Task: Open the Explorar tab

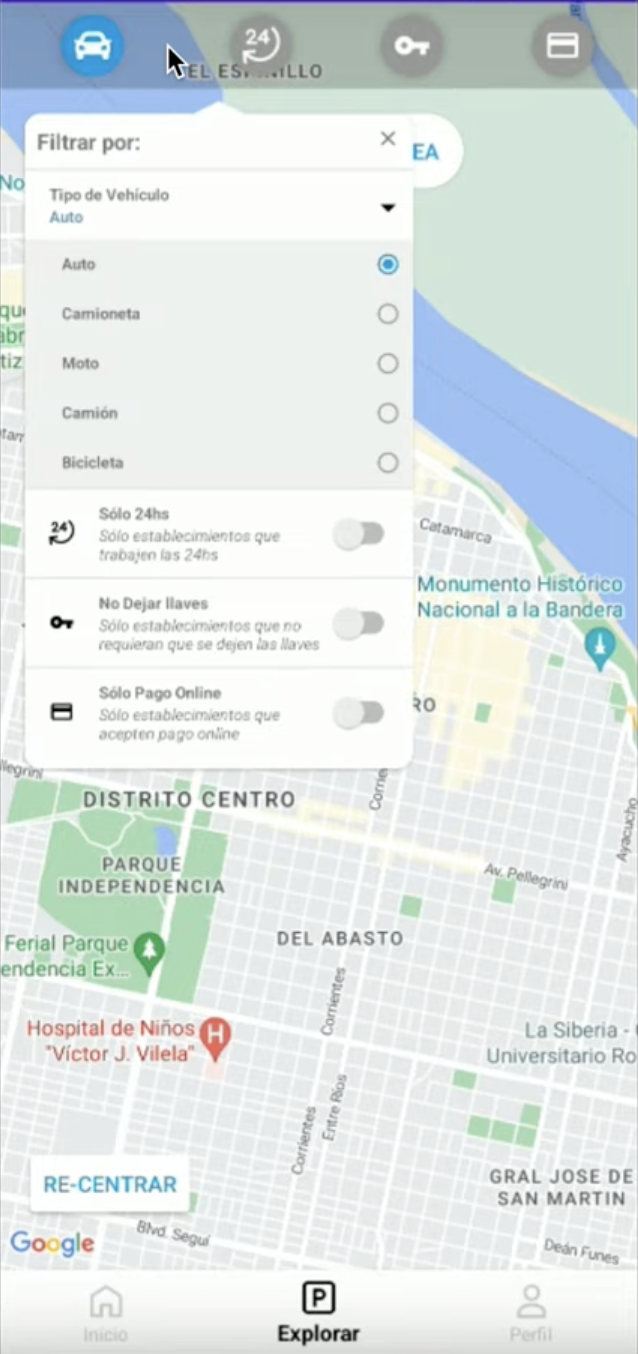Action: click(x=318, y=1313)
